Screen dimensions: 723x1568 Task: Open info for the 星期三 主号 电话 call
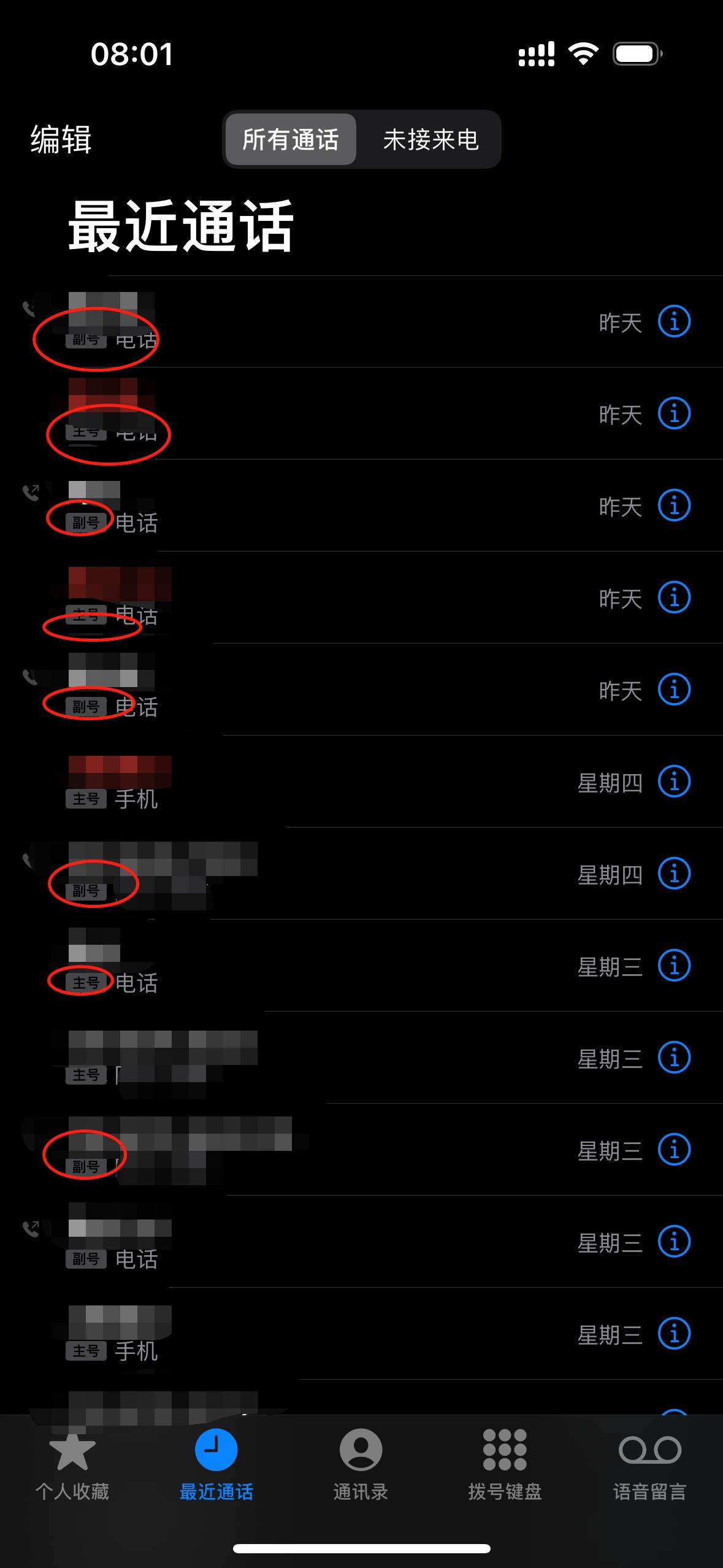tap(674, 966)
